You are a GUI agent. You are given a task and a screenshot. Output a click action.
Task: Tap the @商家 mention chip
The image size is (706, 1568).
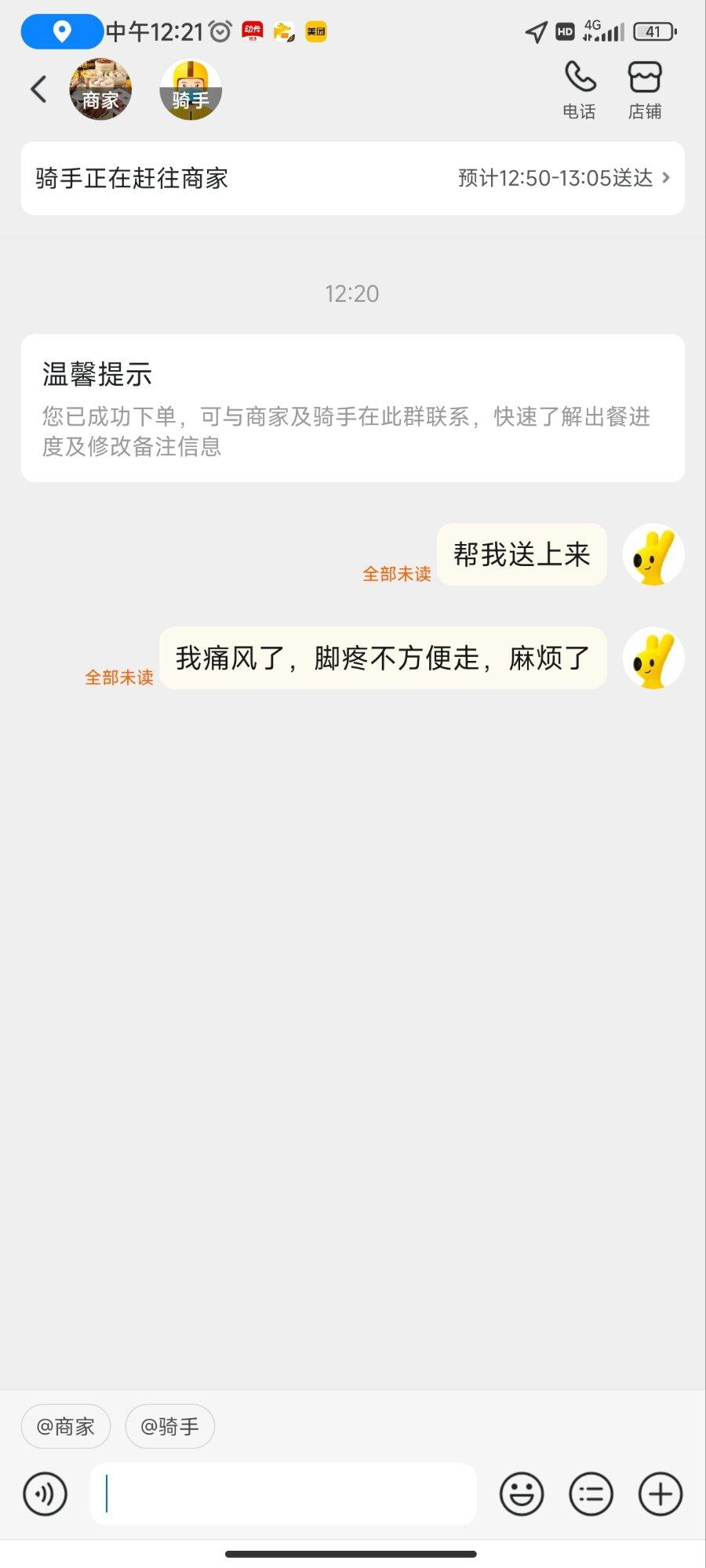66,1426
